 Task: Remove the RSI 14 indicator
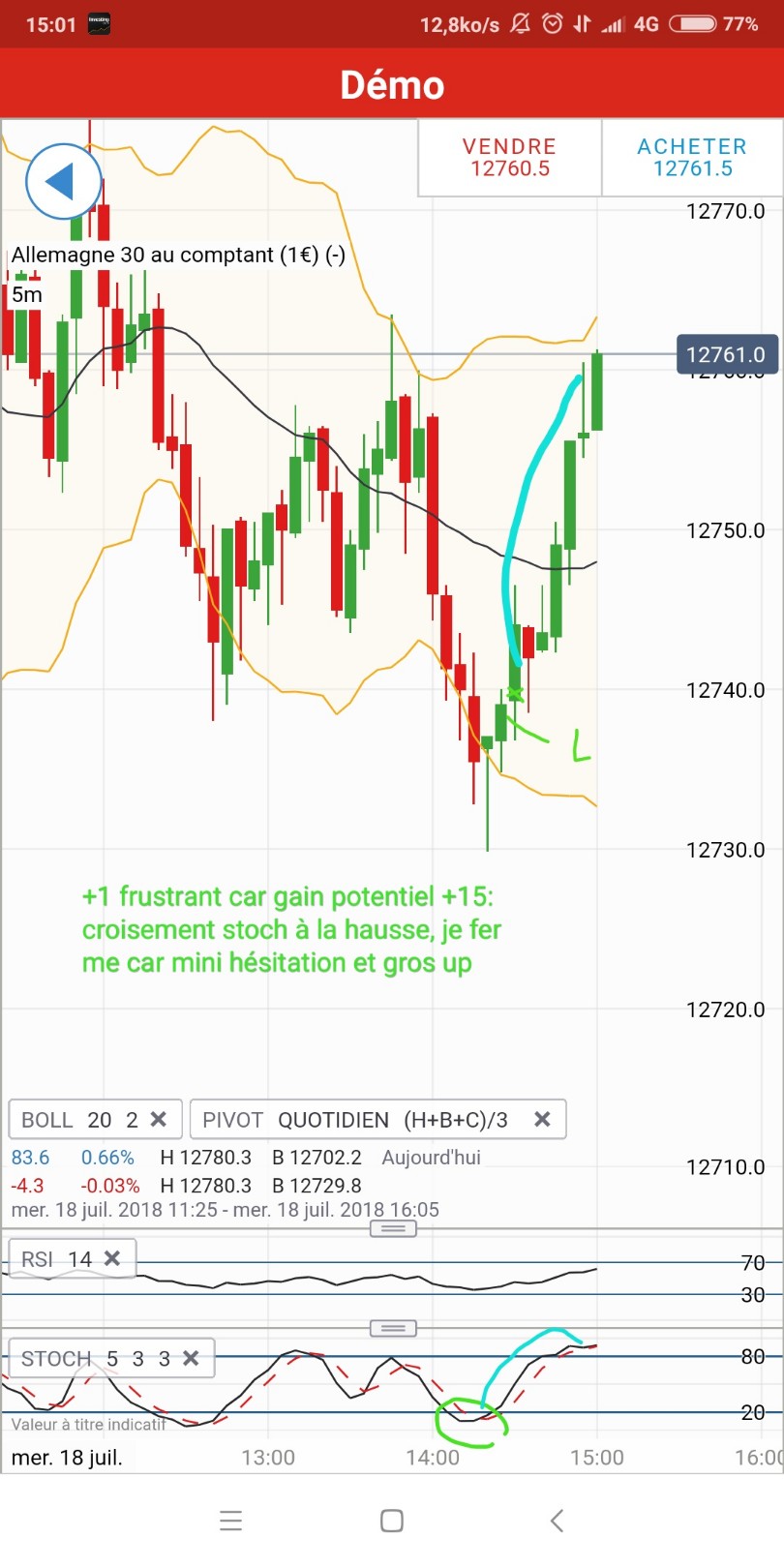point(112,1258)
